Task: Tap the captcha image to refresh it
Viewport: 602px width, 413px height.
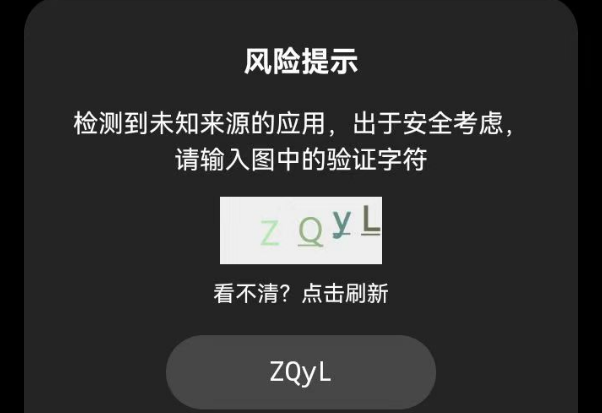Action: 300,231
